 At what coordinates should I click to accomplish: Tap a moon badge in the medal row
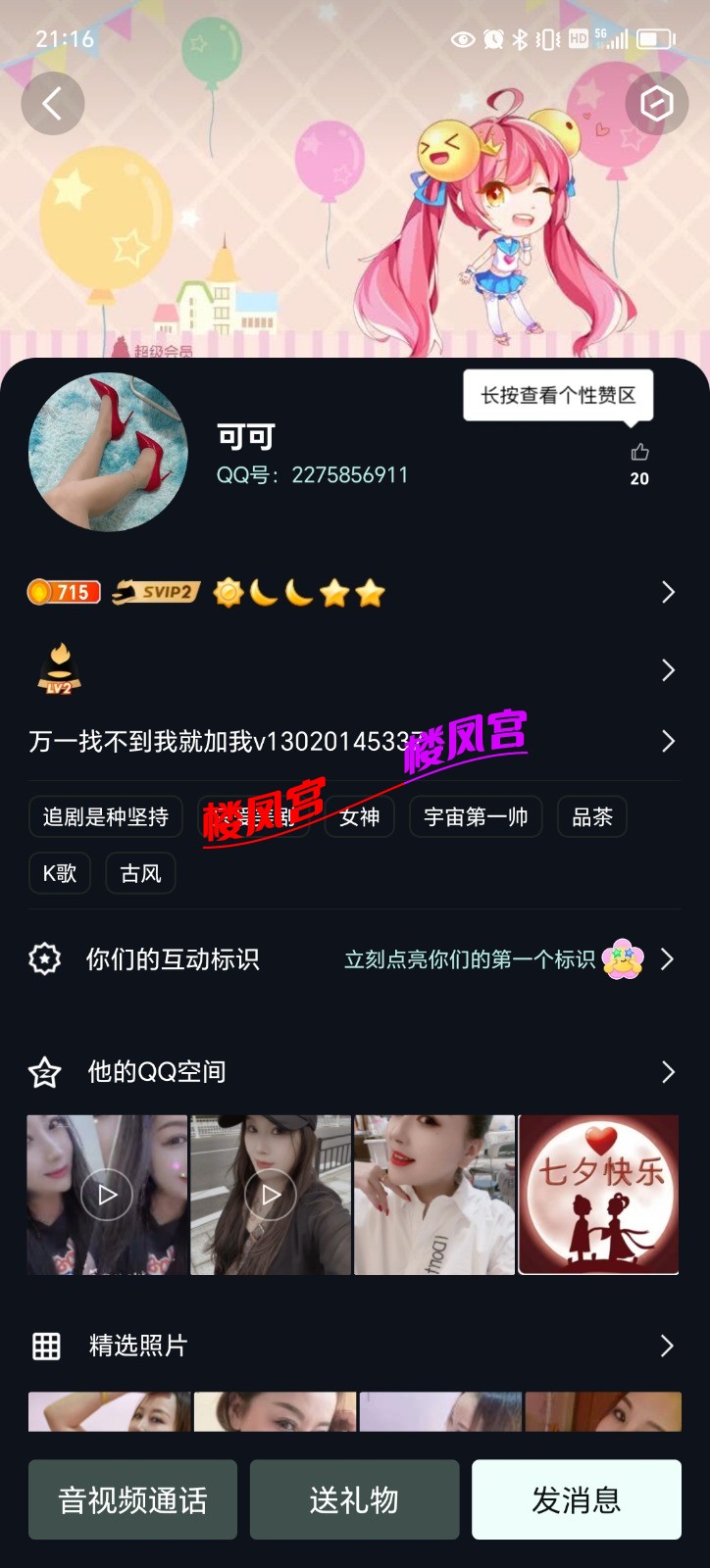coord(263,592)
